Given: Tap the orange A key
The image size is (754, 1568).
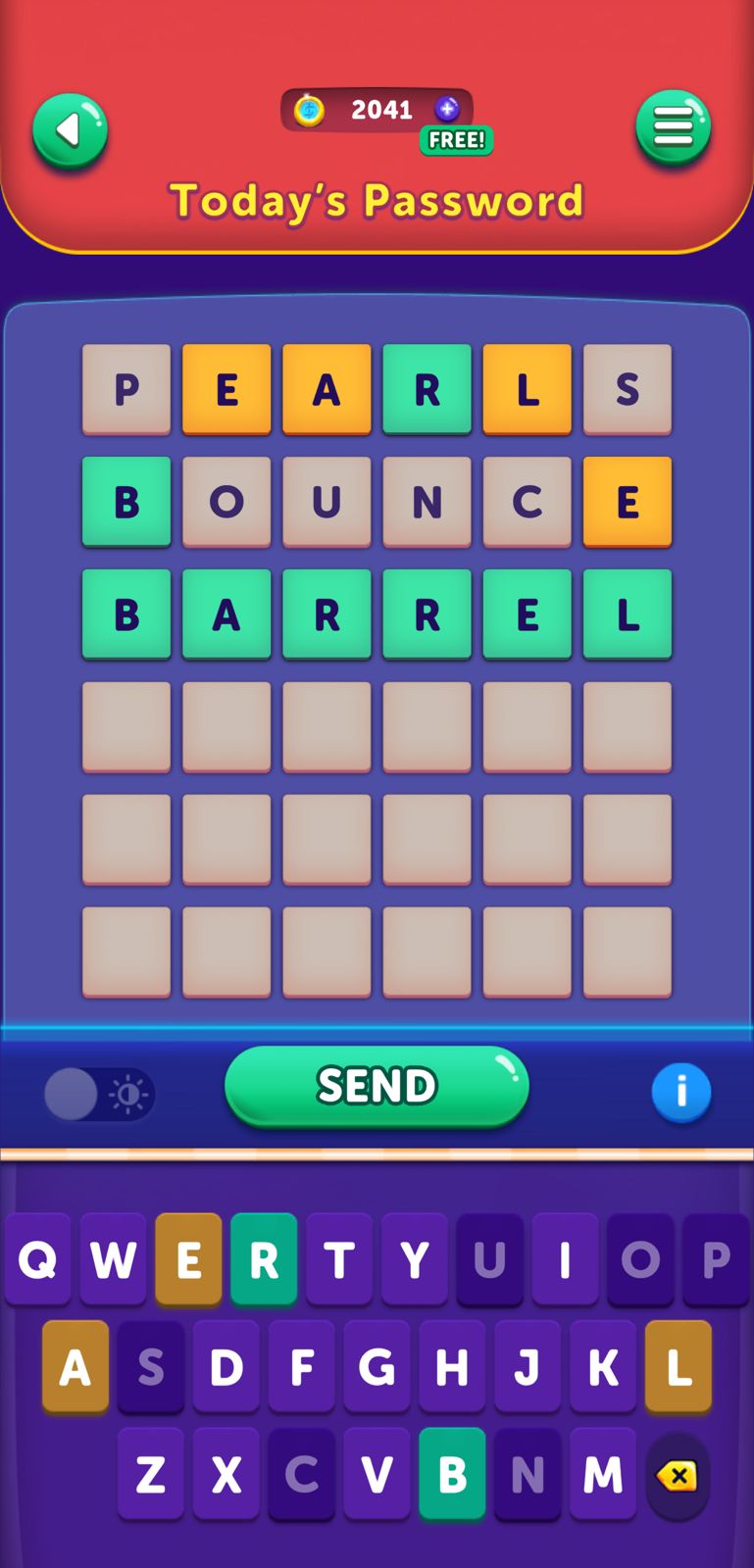Looking at the screenshot, I should click(75, 1366).
